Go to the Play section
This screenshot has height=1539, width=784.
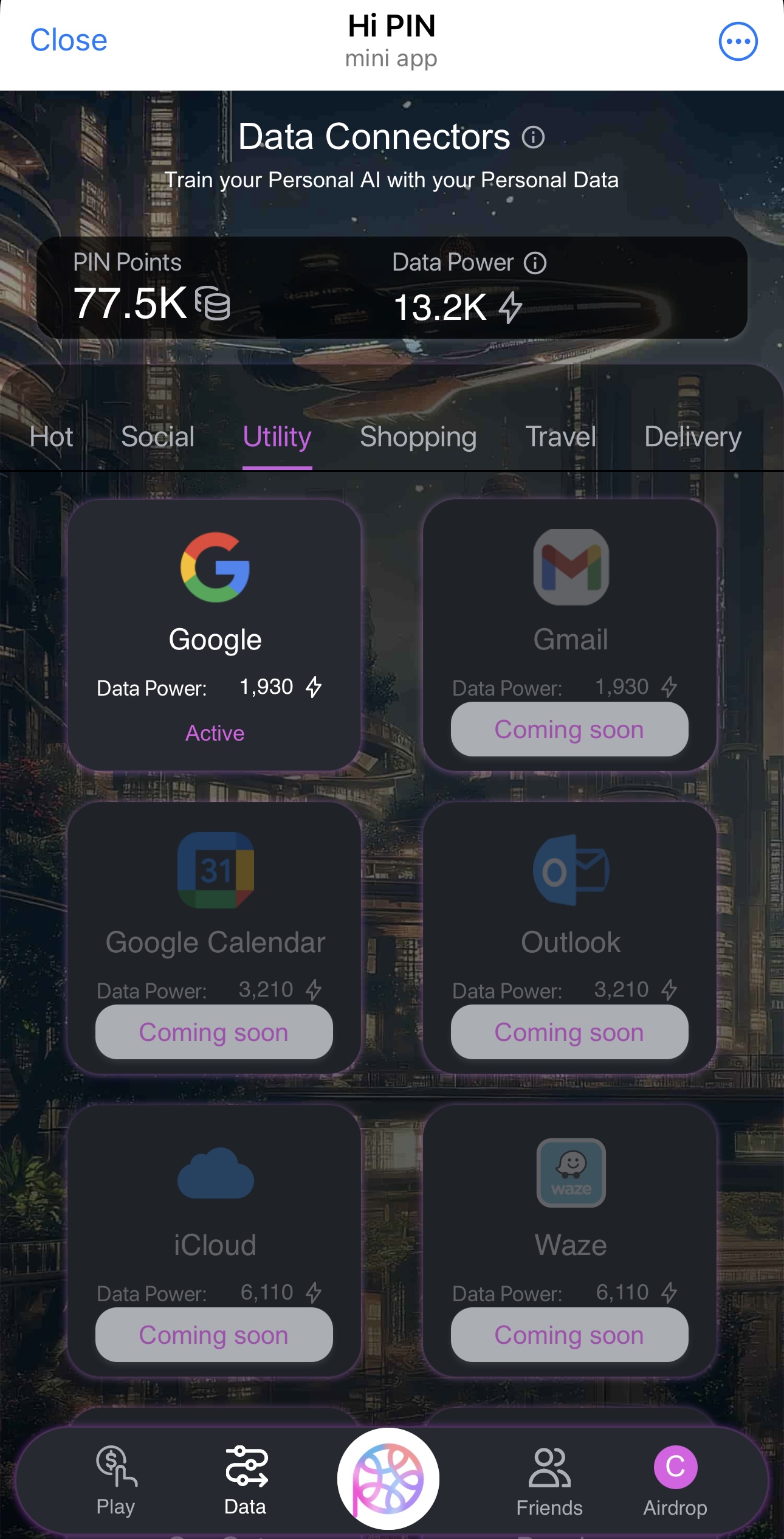click(115, 1480)
